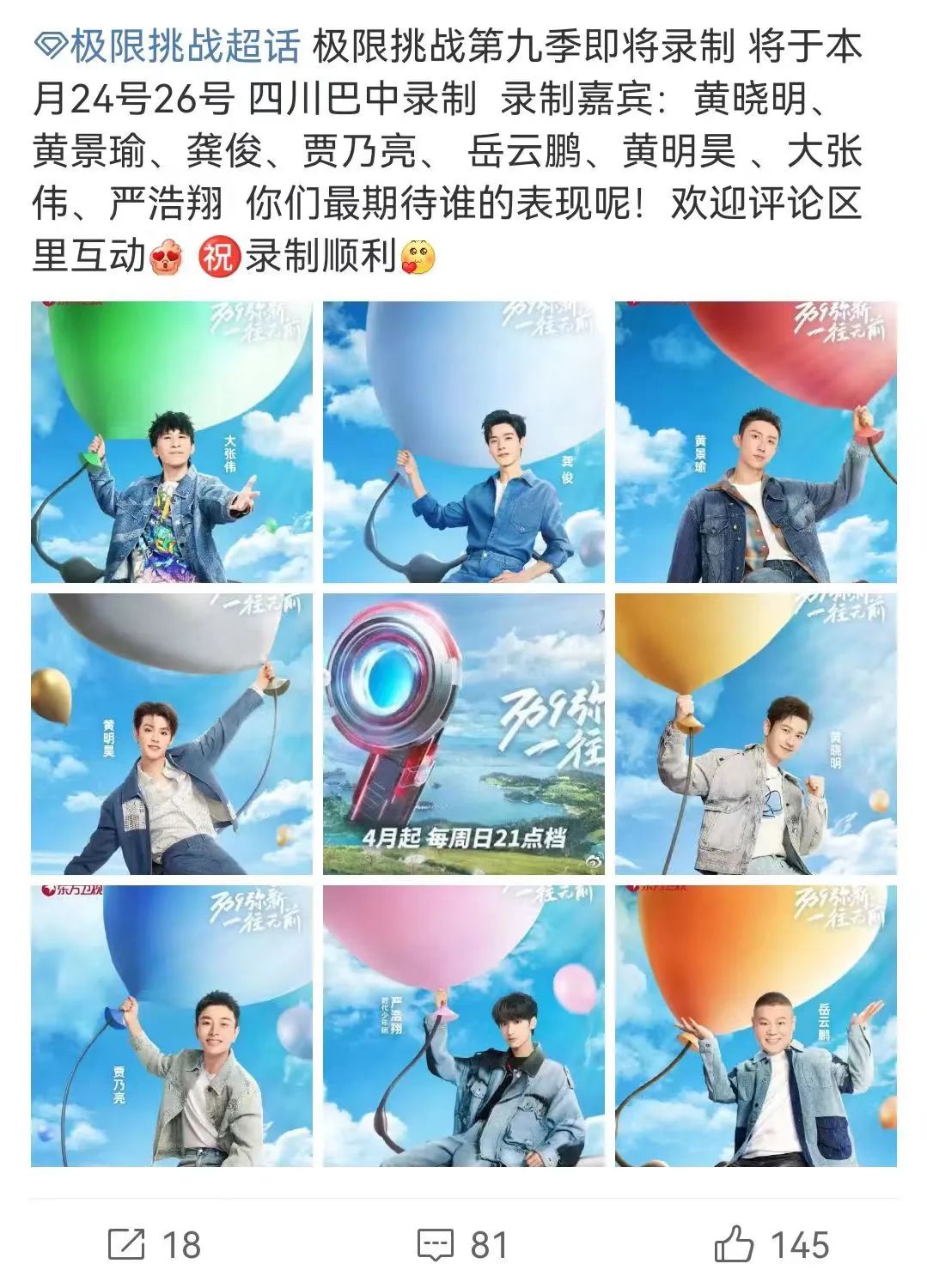Viewport: 927px width, 1288px height.
Task: Open the 黄景瑜 poster image
Action: [755, 442]
